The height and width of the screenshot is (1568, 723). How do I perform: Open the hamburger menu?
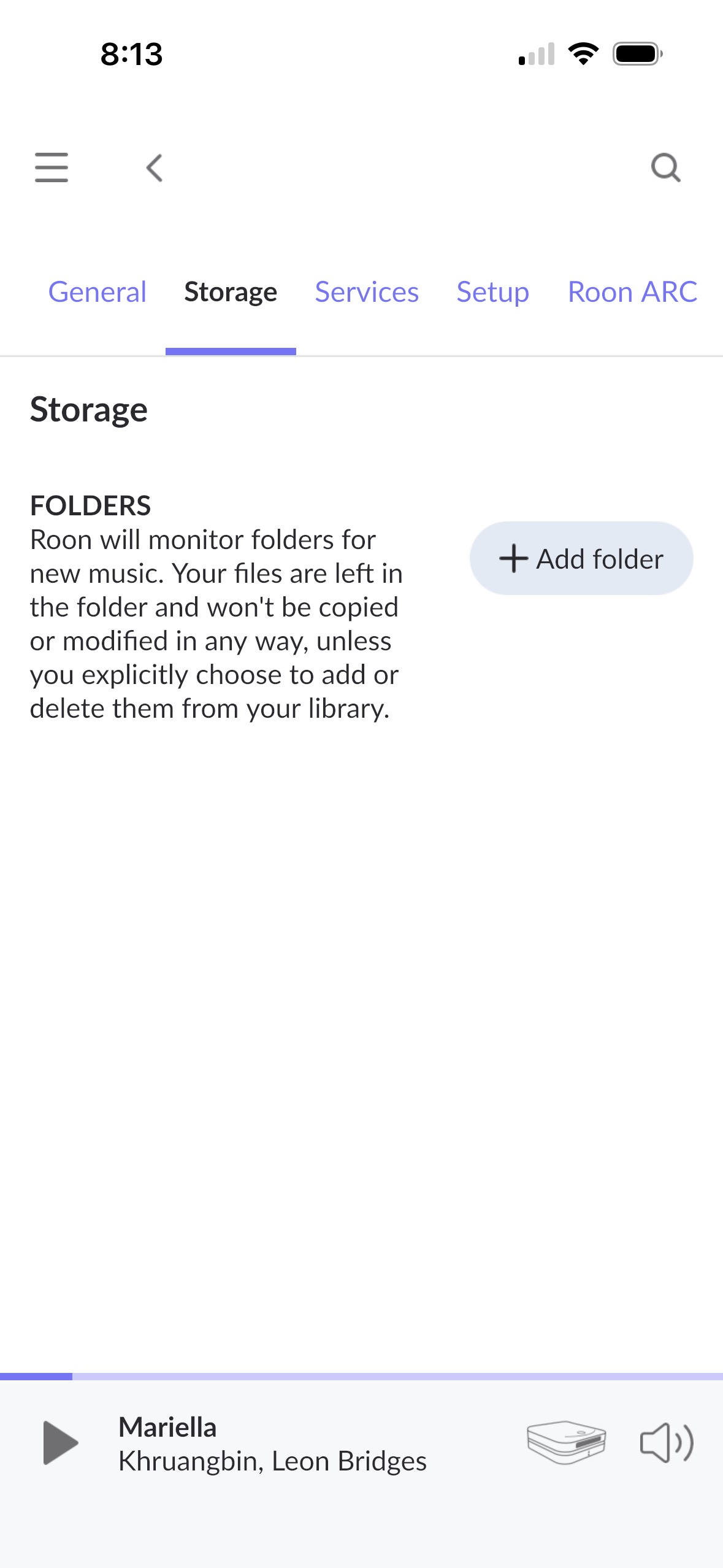(52, 167)
